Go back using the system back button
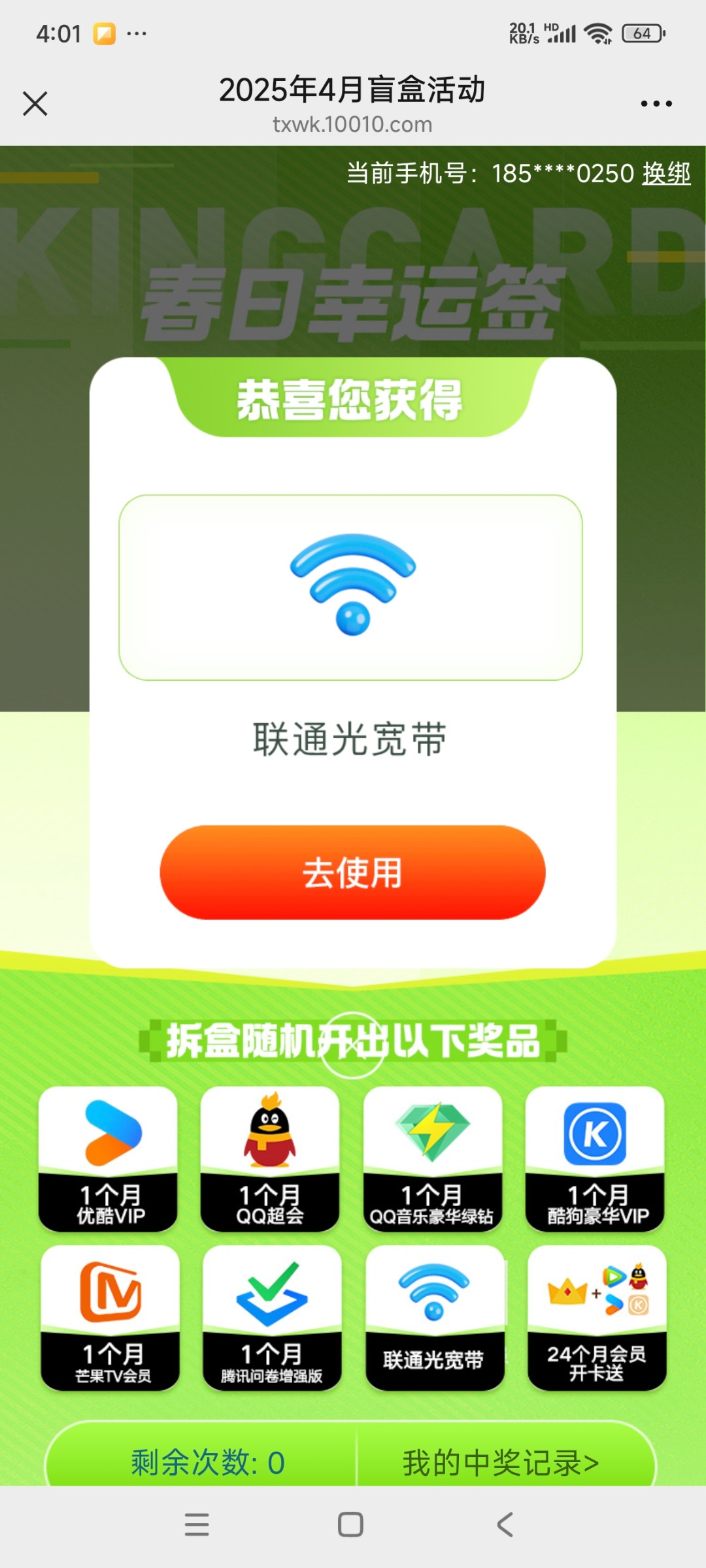The image size is (706, 1568). coord(505,1525)
